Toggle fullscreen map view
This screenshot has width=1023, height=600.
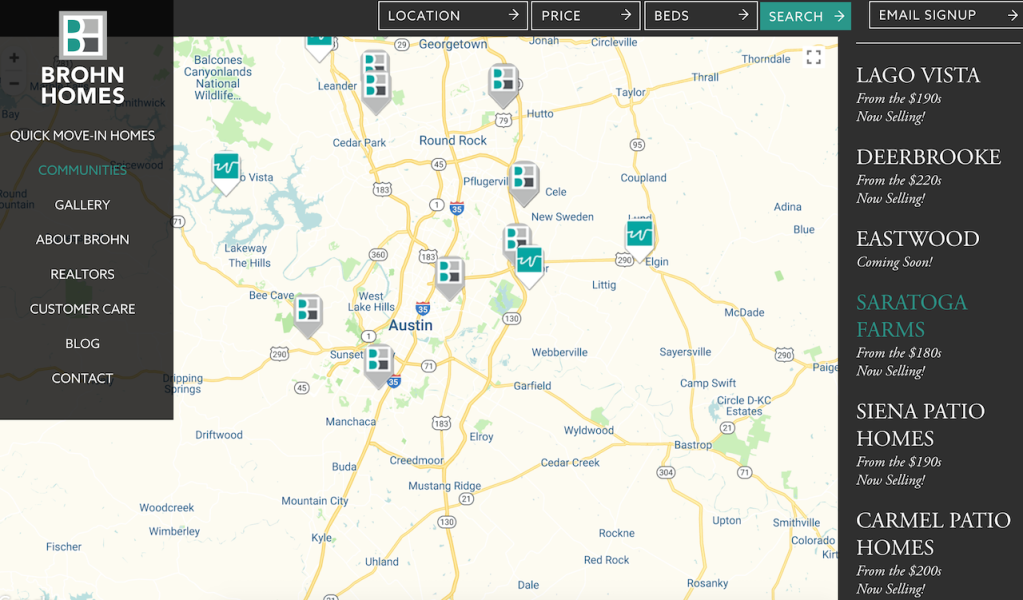pos(814,57)
